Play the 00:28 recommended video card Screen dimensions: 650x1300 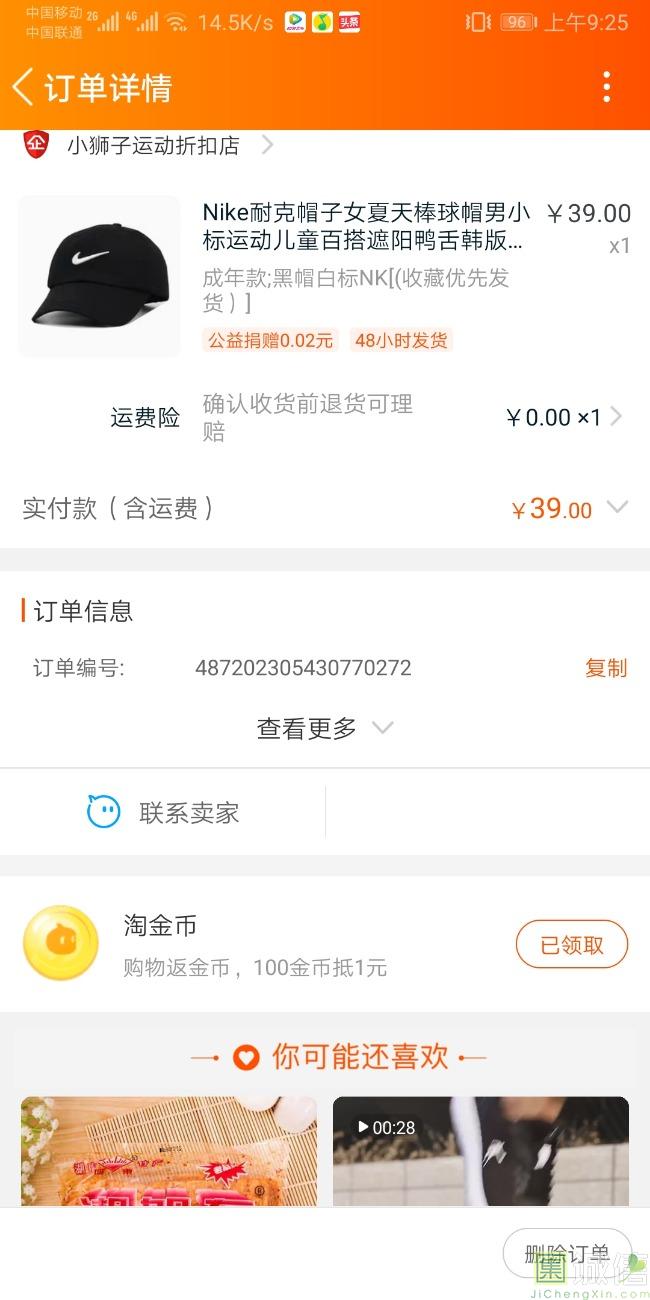[x=480, y=1150]
